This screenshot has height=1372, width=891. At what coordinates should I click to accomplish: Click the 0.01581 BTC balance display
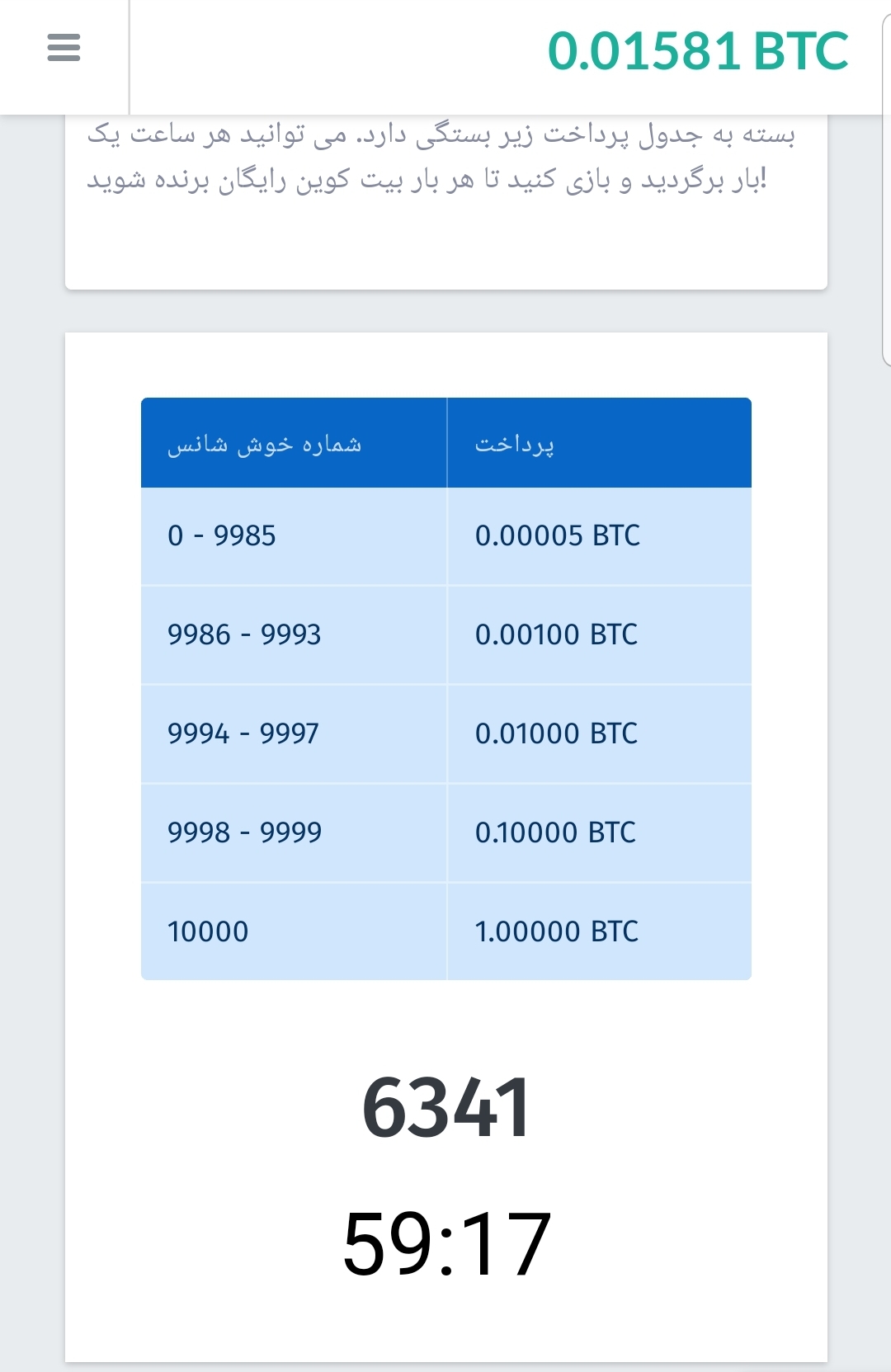pyautogui.click(x=697, y=51)
